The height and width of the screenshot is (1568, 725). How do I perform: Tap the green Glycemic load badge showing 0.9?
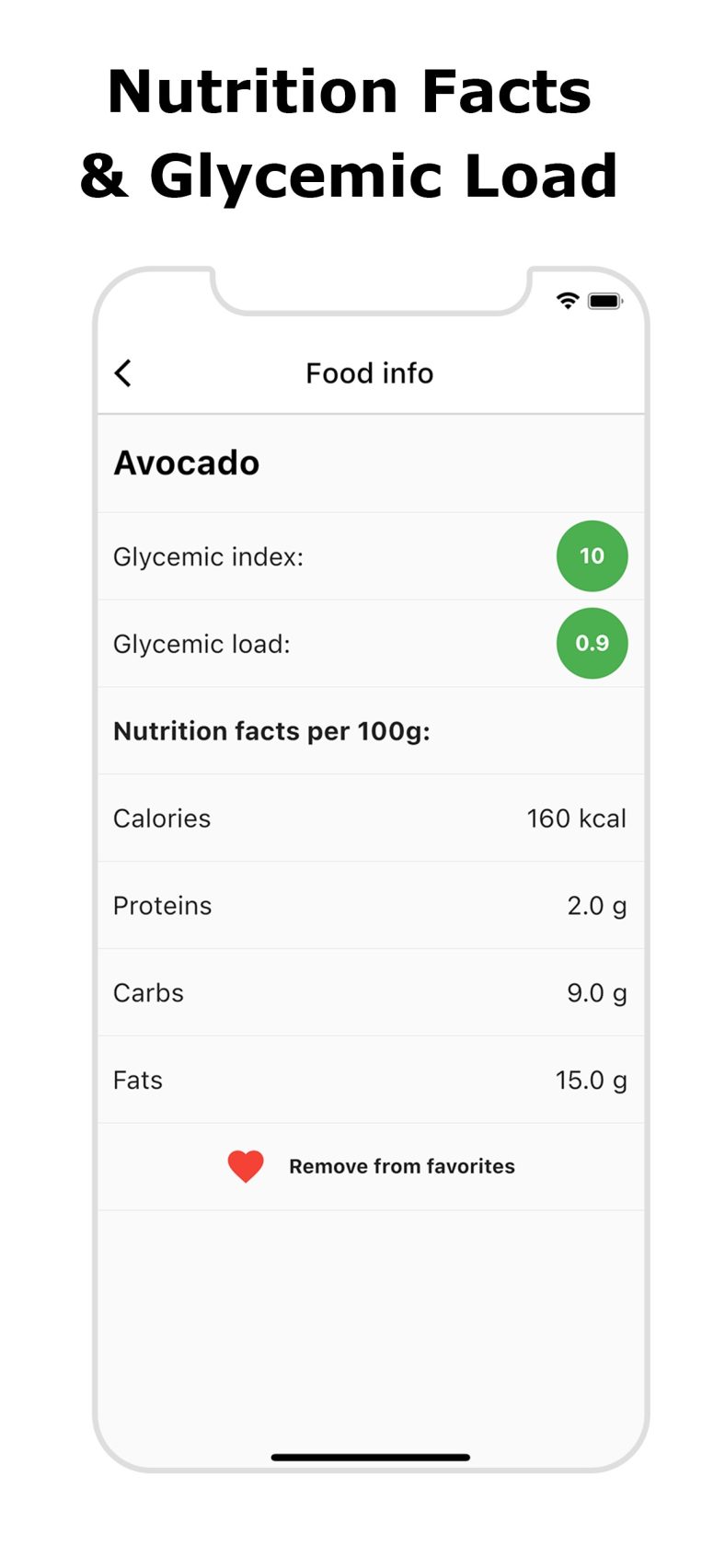click(x=592, y=643)
